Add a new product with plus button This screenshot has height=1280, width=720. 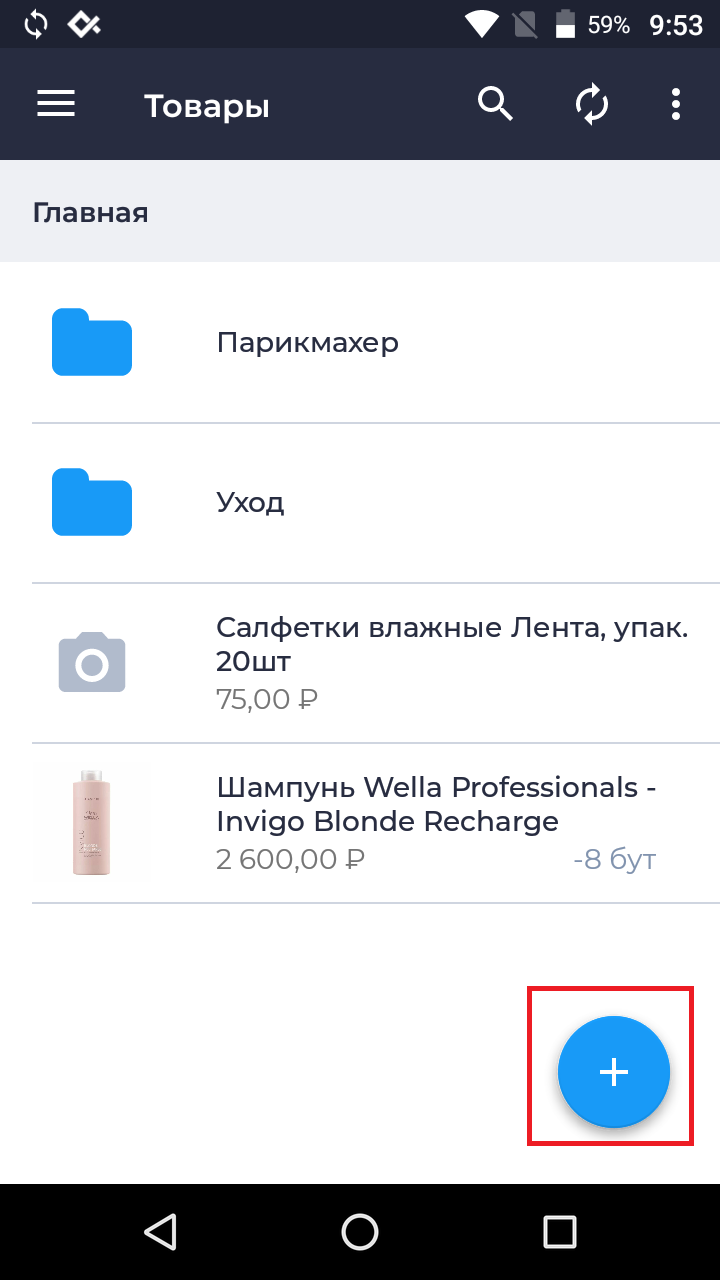(x=613, y=1072)
